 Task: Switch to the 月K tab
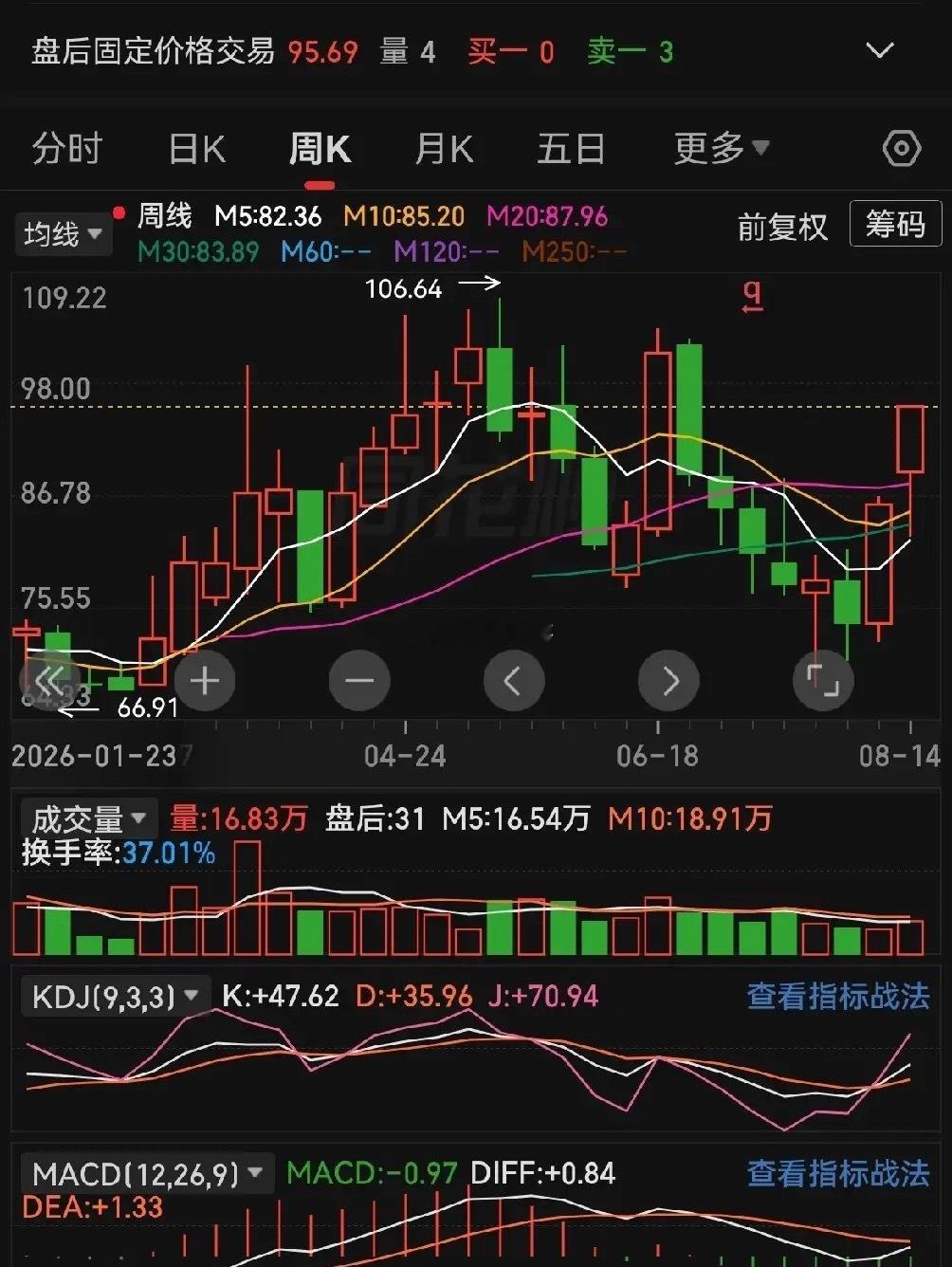tap(444, 150)
